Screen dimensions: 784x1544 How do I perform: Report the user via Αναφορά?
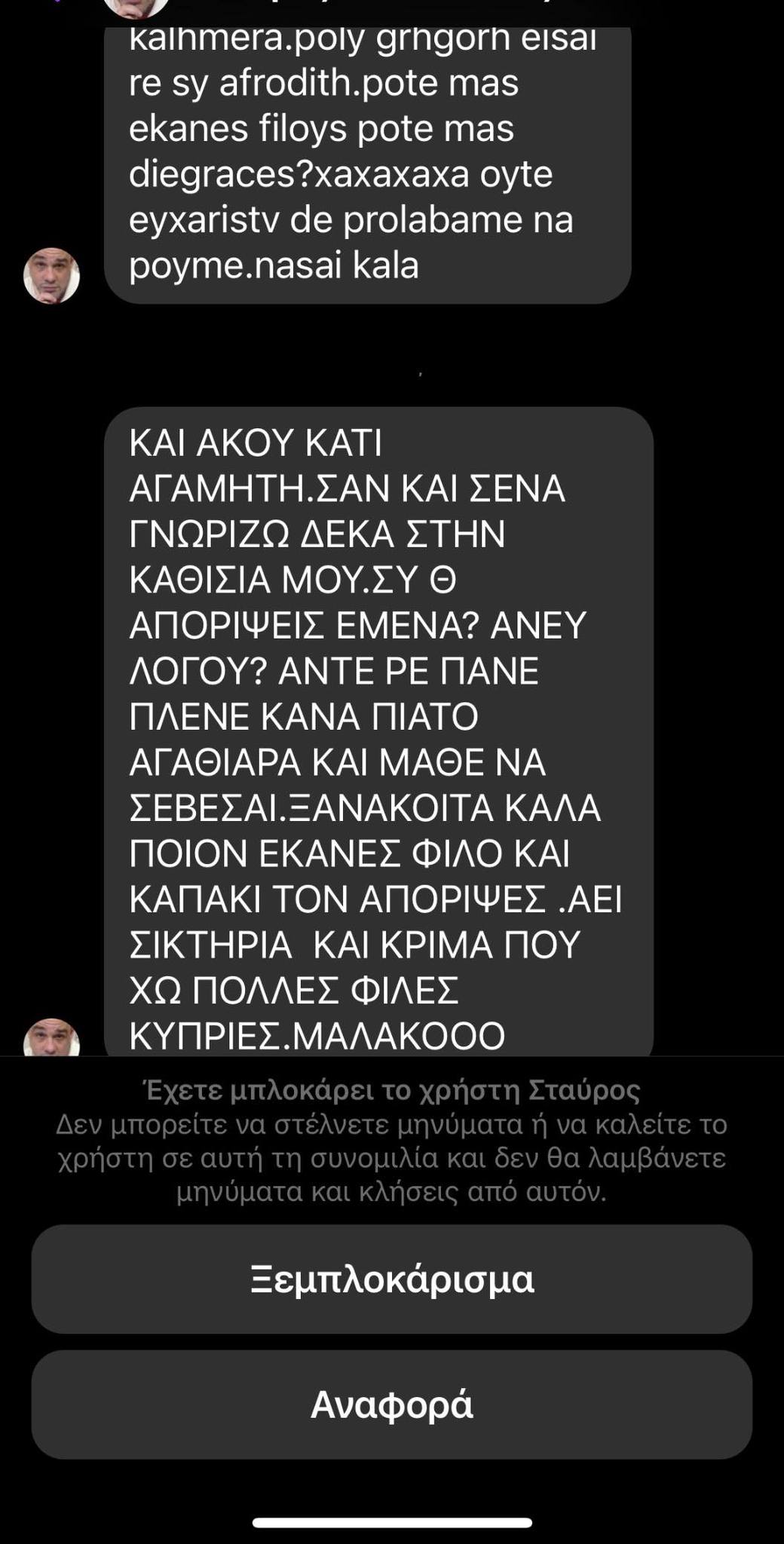pyautogui.click(x=391, y=1404)
